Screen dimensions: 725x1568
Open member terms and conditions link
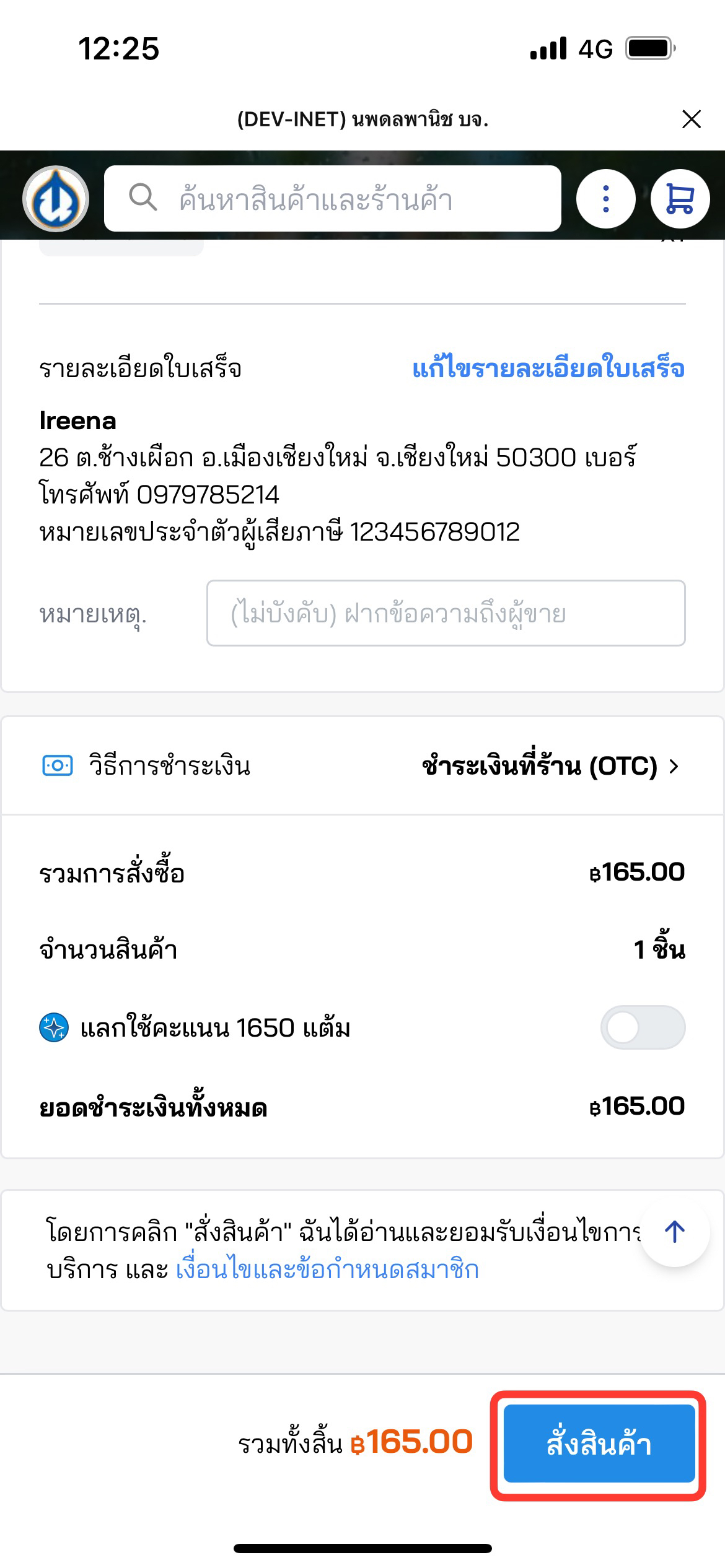(327, 1270)
